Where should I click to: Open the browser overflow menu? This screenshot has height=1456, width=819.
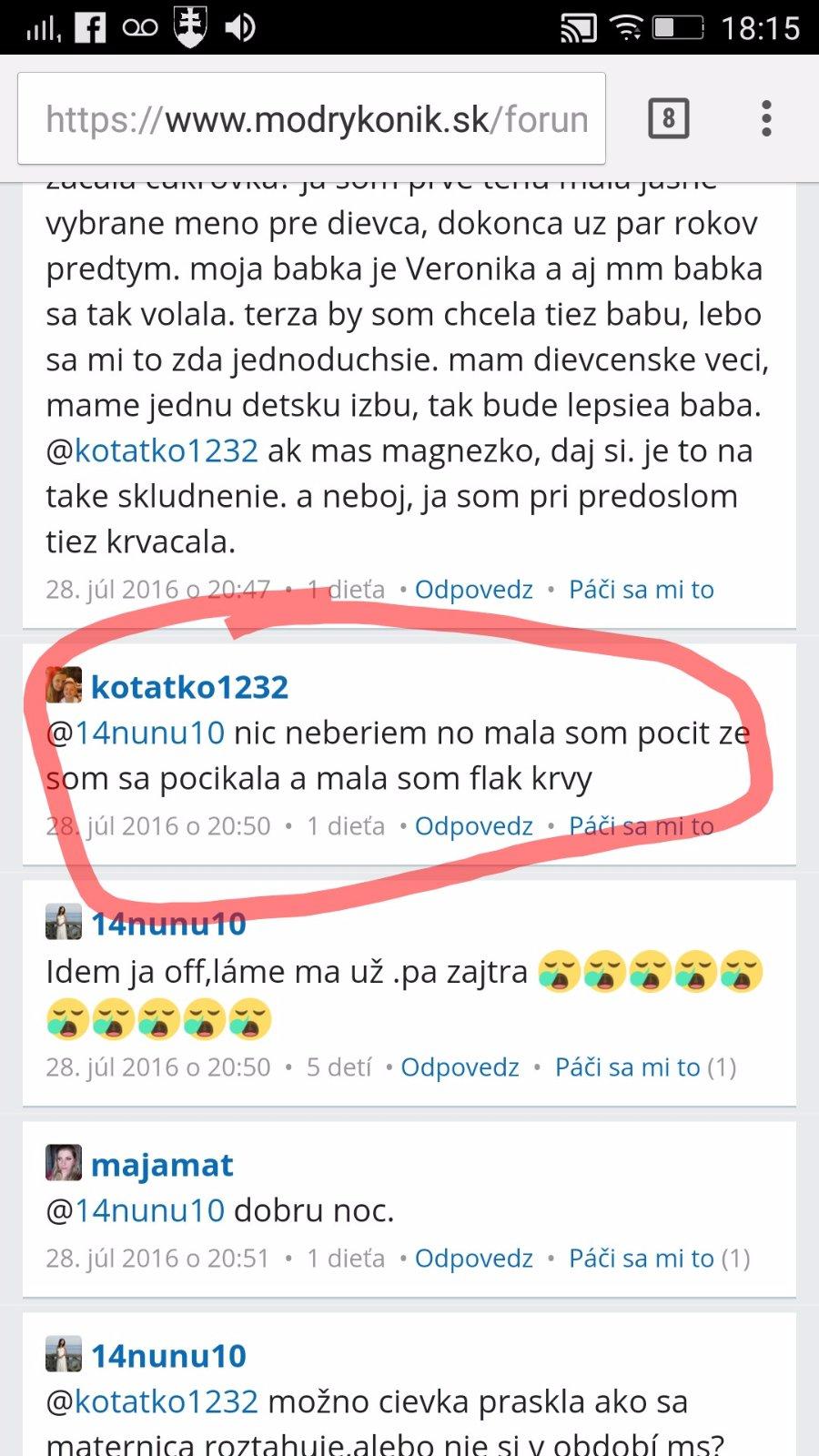(766, 118)
